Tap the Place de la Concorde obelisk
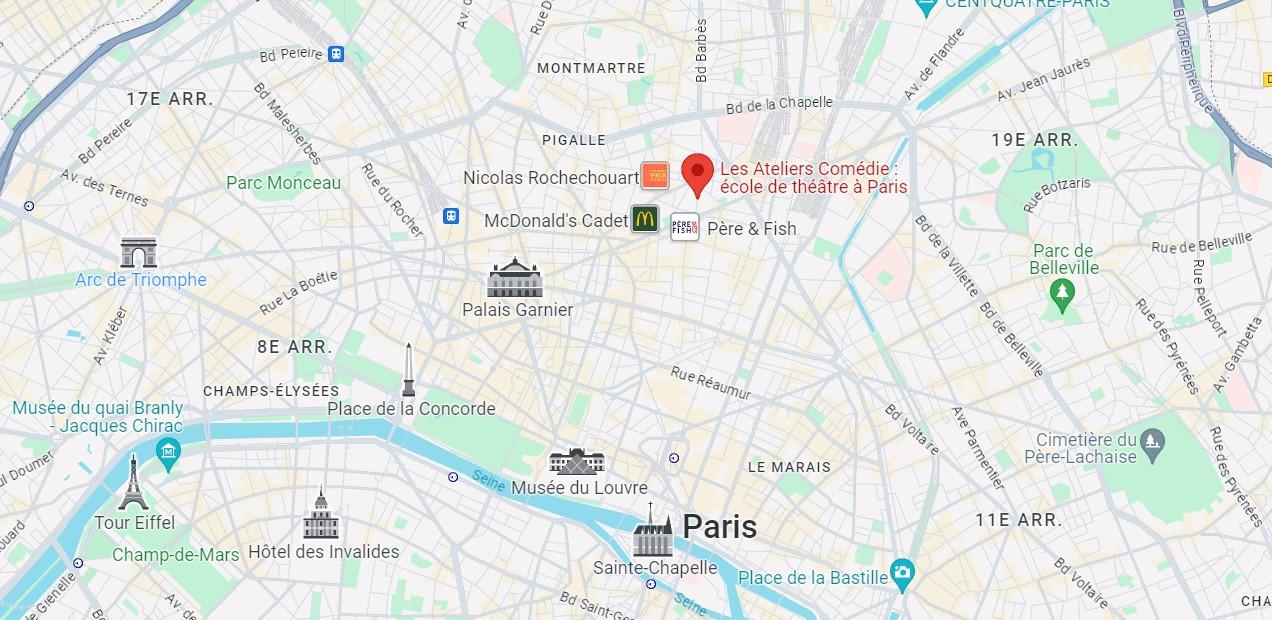This screenshot has width=1272, height=620. [408, 371]
